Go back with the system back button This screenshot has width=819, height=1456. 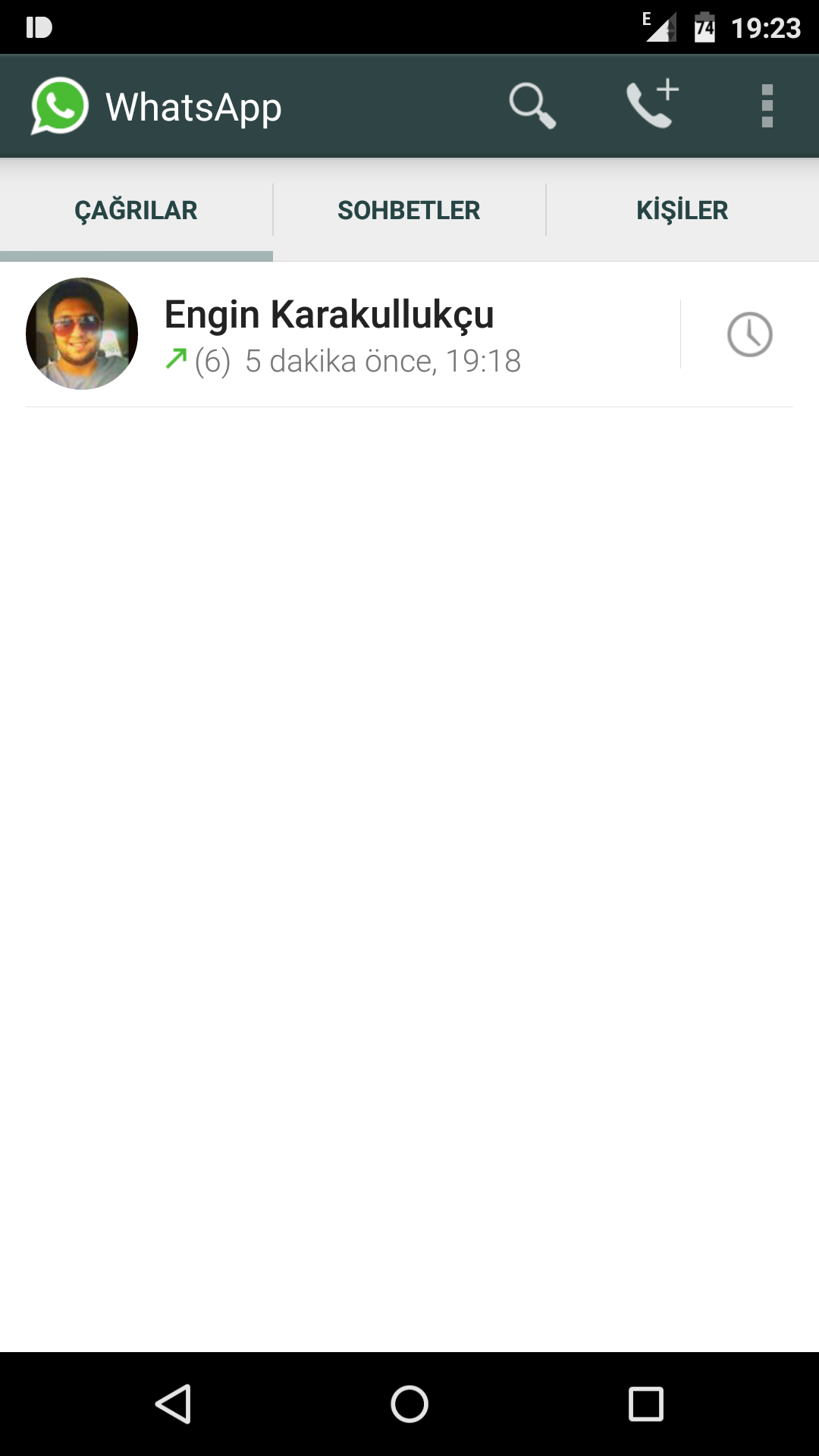tap(174, 1404)
